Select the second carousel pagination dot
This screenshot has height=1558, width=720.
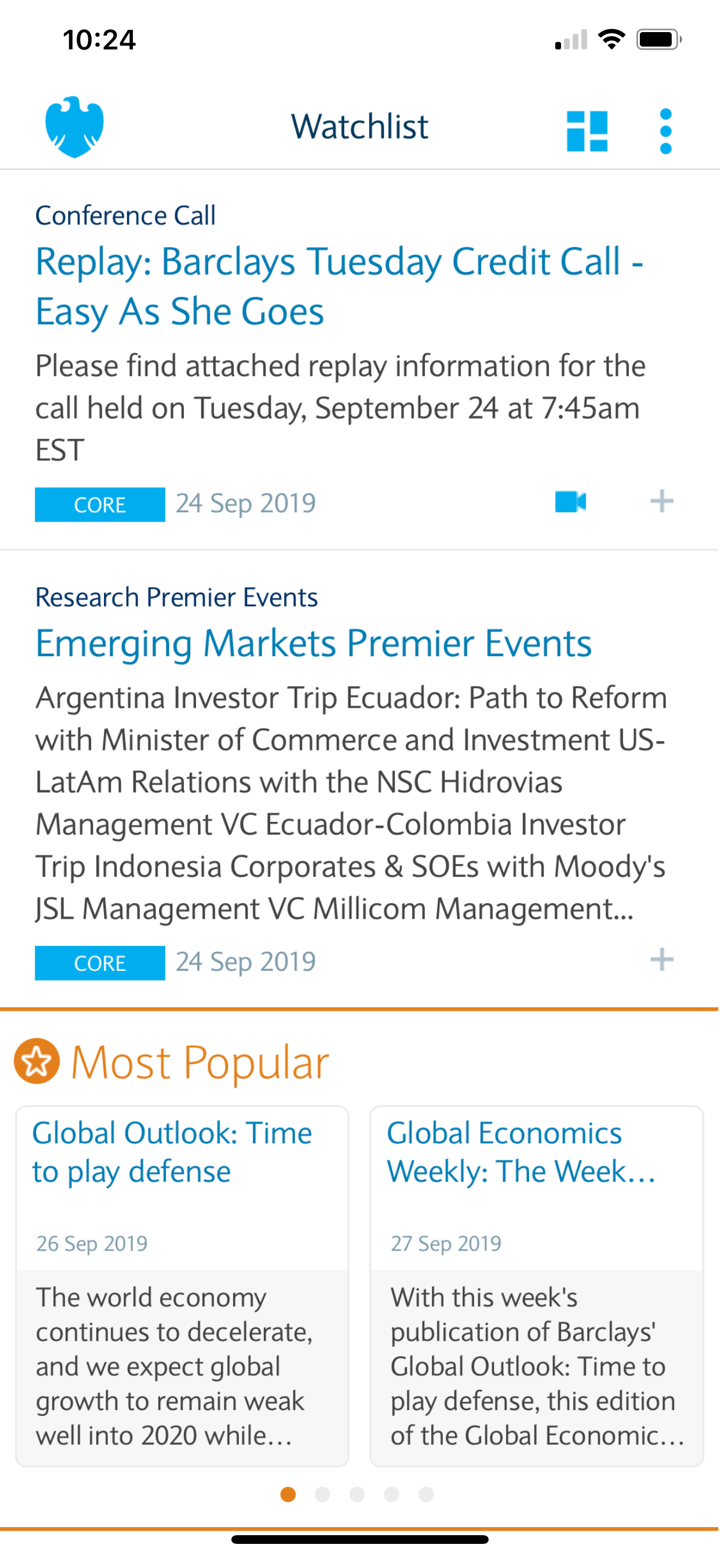click(x=322, y=1494)
